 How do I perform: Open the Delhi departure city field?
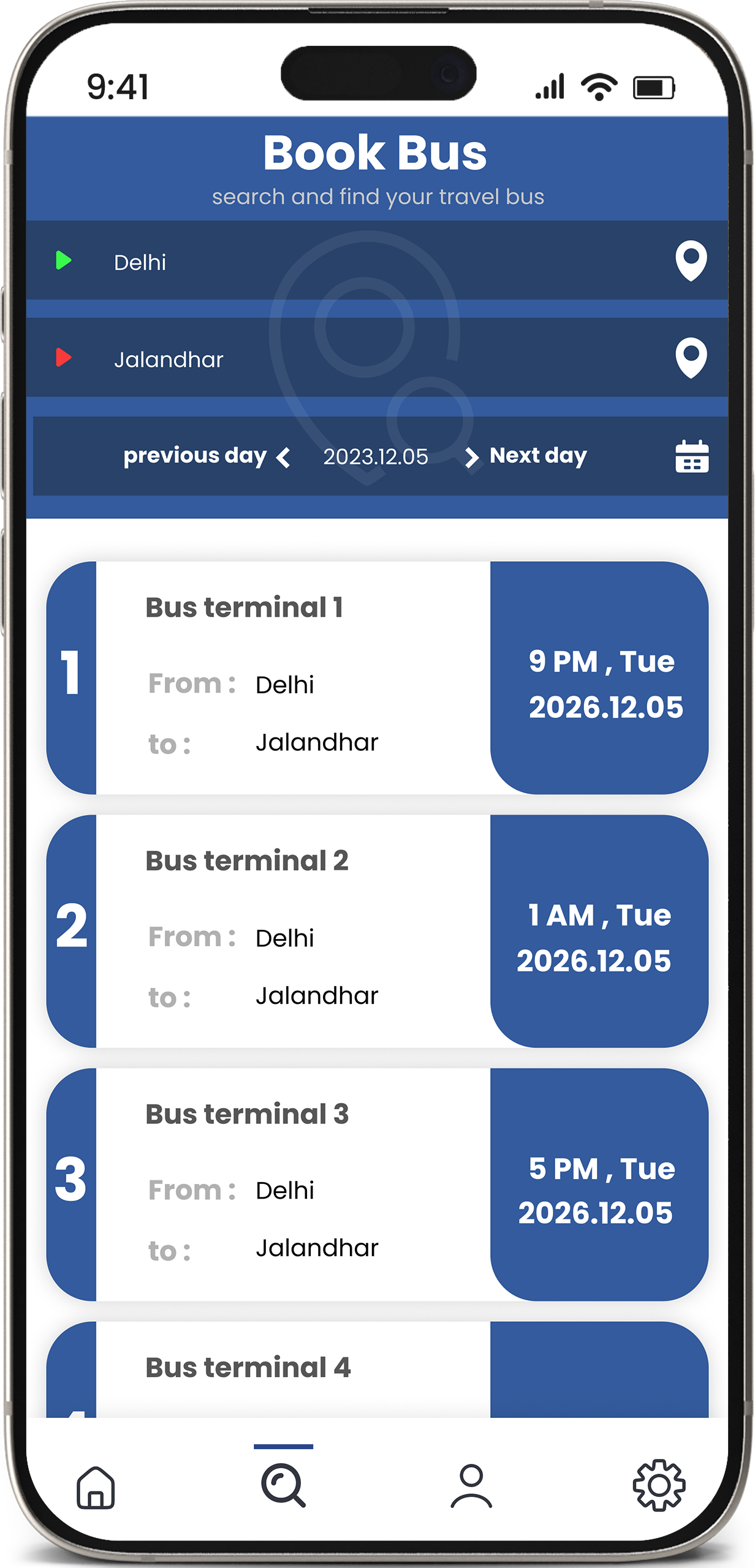click(140, 262)
